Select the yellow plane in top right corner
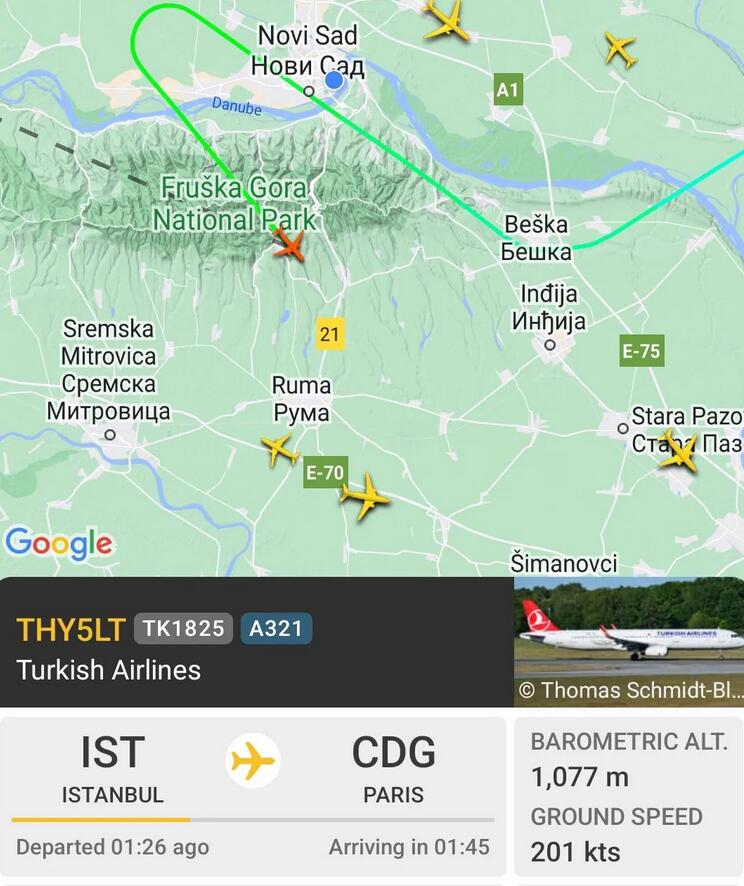The width and height of the screenshot is (744, 886). (x=620, y=48)
